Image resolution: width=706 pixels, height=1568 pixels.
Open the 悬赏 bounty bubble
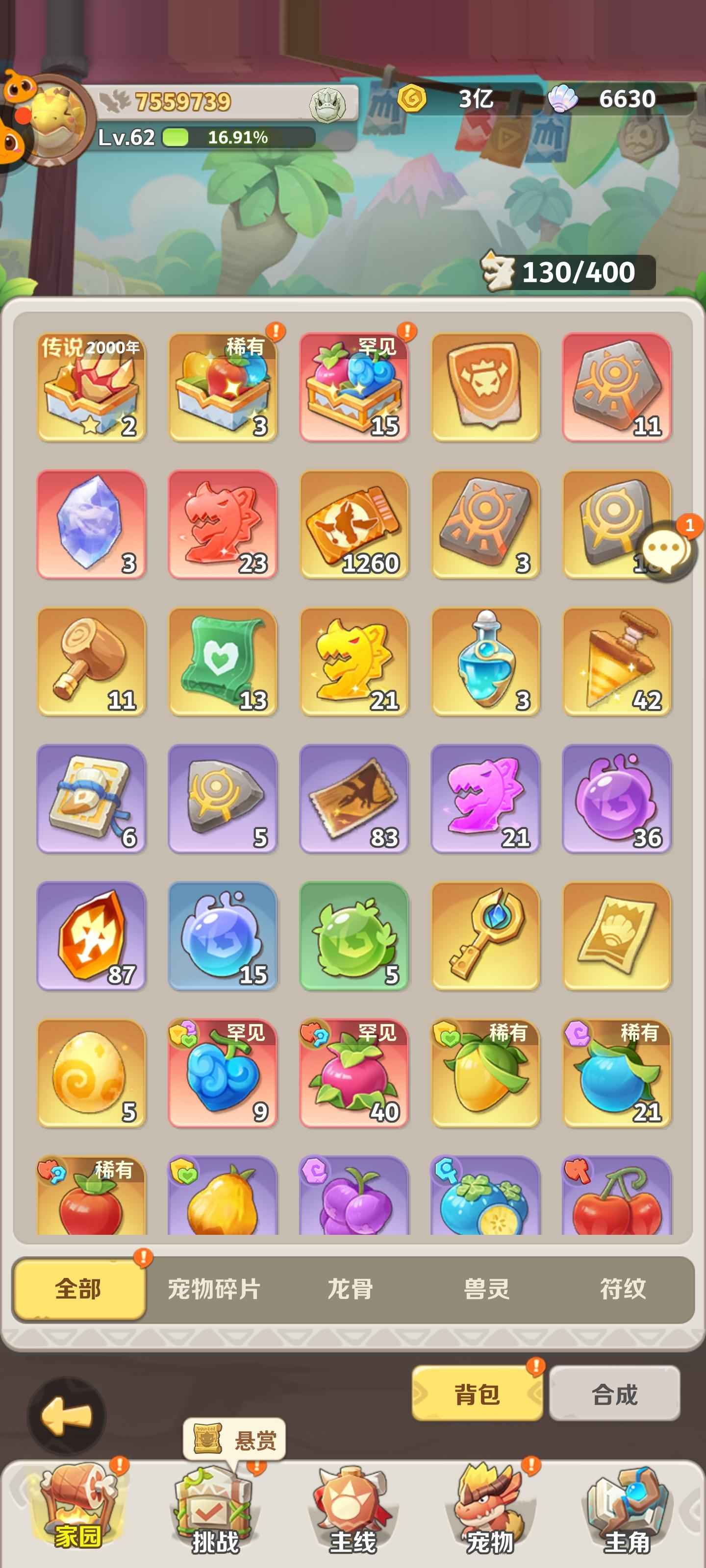click(235, 1440)
